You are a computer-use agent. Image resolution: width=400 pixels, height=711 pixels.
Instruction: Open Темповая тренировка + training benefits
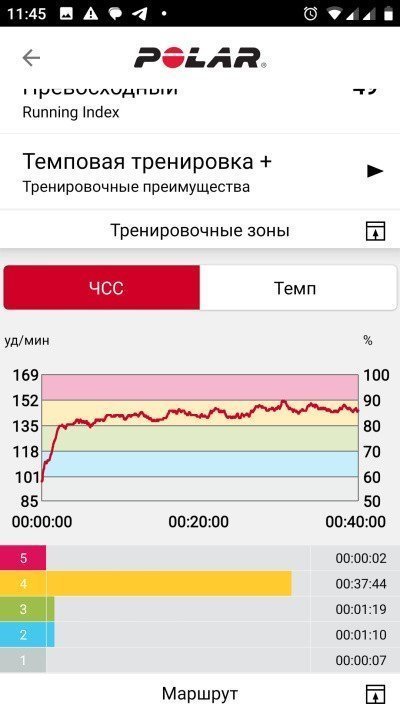tap(200, 172)
